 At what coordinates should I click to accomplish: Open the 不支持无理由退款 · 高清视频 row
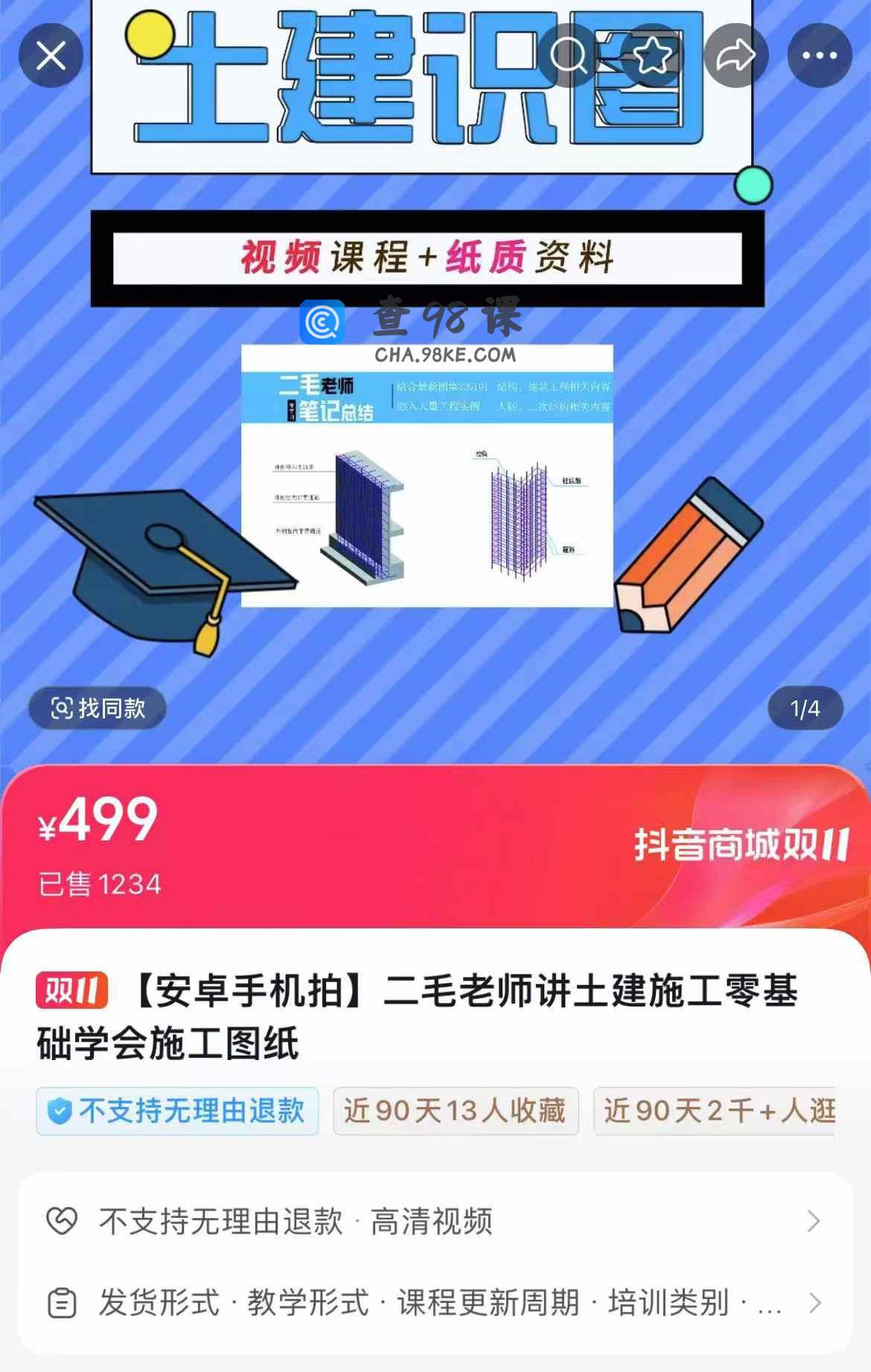[x=435, y=1222]
